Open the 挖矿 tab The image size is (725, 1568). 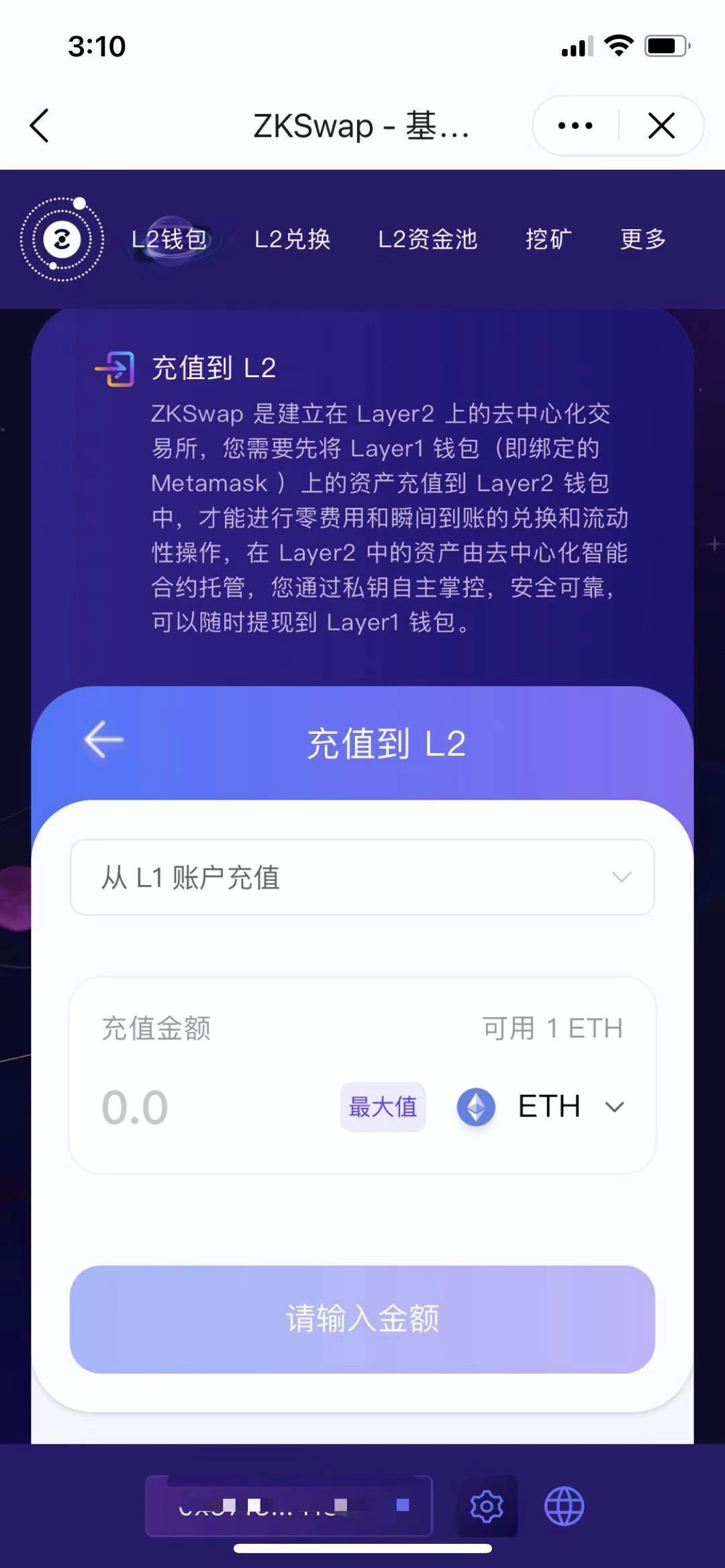tap(548, 239)
